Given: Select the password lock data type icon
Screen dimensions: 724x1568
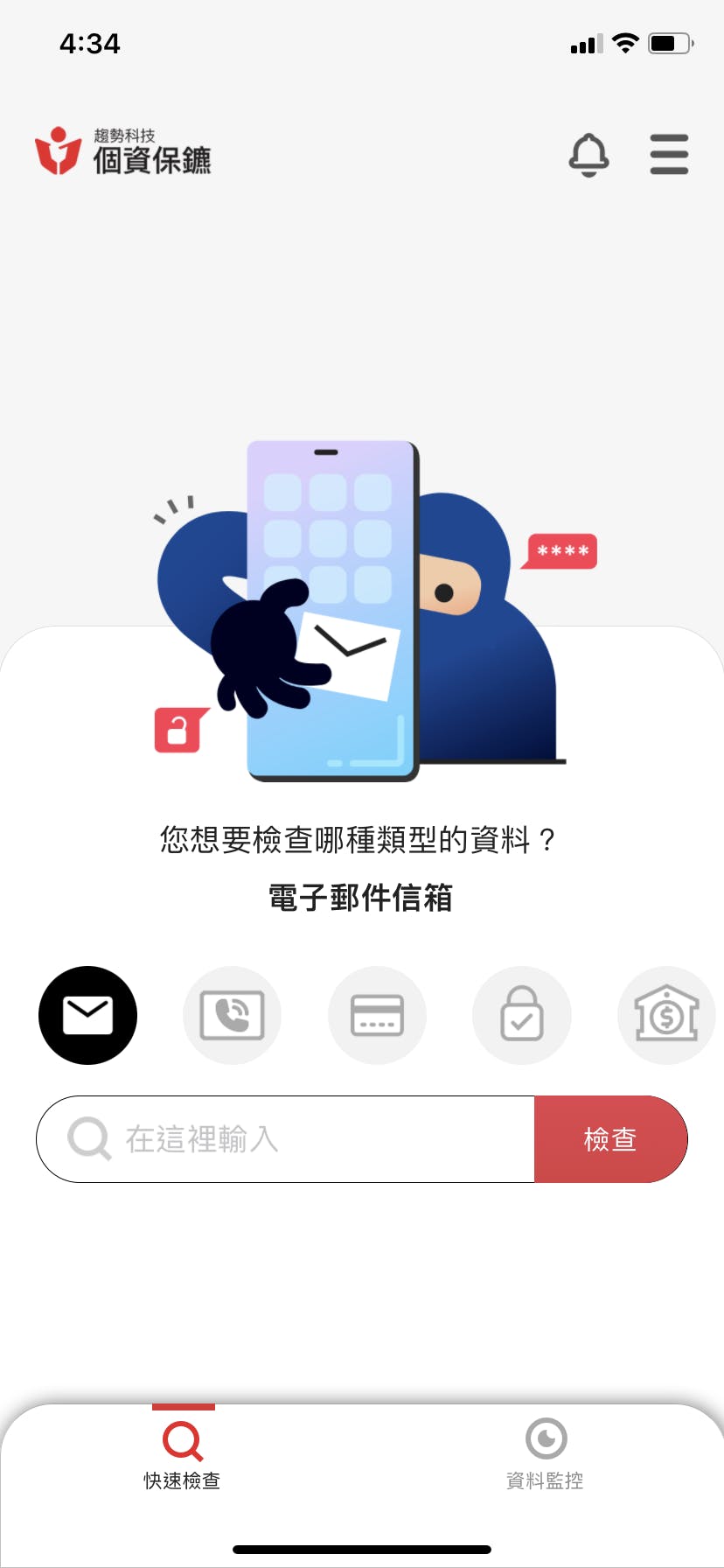Looking at the screenshot, I should (x=522, y=1015).
